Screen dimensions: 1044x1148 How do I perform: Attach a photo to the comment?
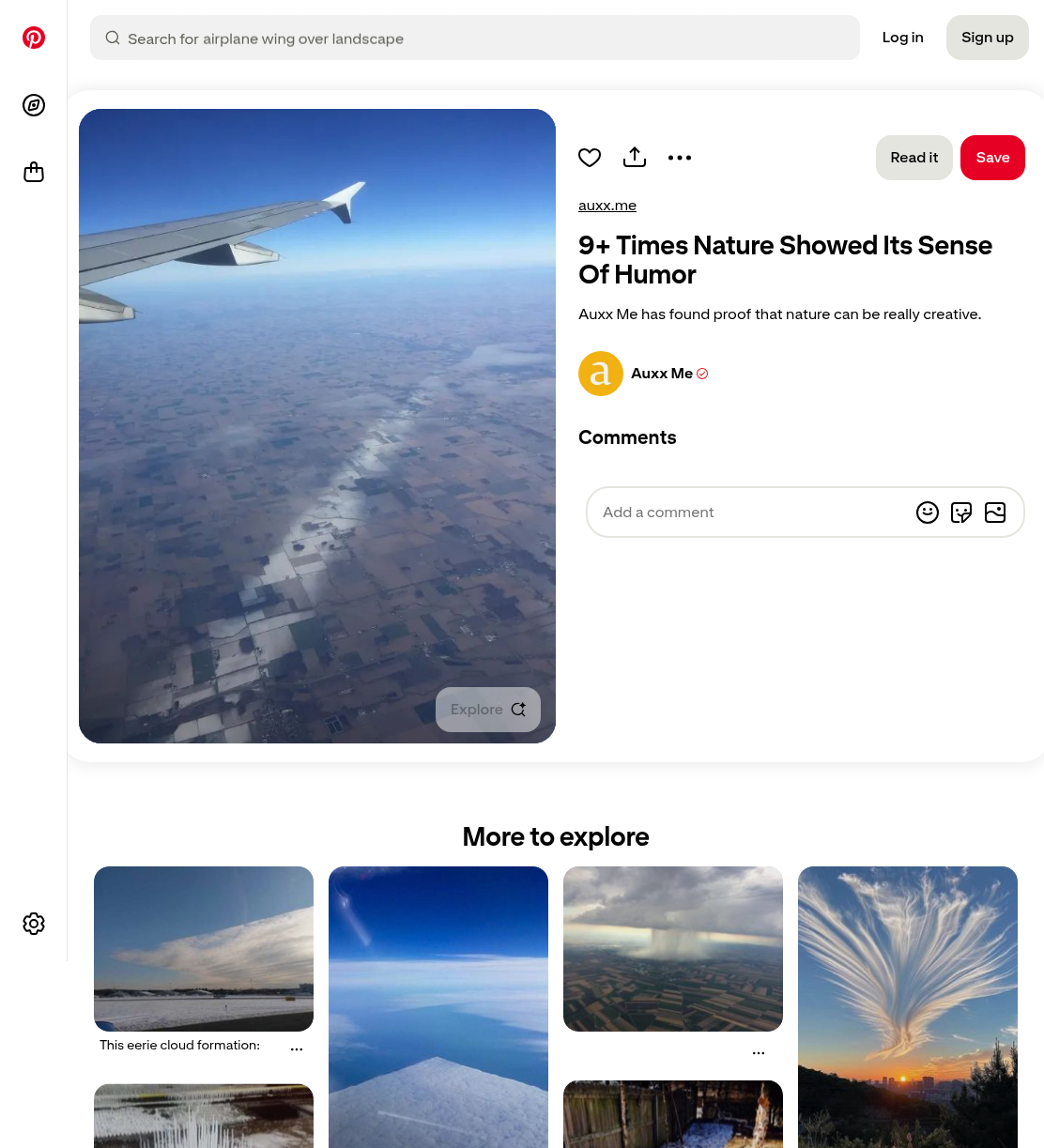[x=995, y=513]
